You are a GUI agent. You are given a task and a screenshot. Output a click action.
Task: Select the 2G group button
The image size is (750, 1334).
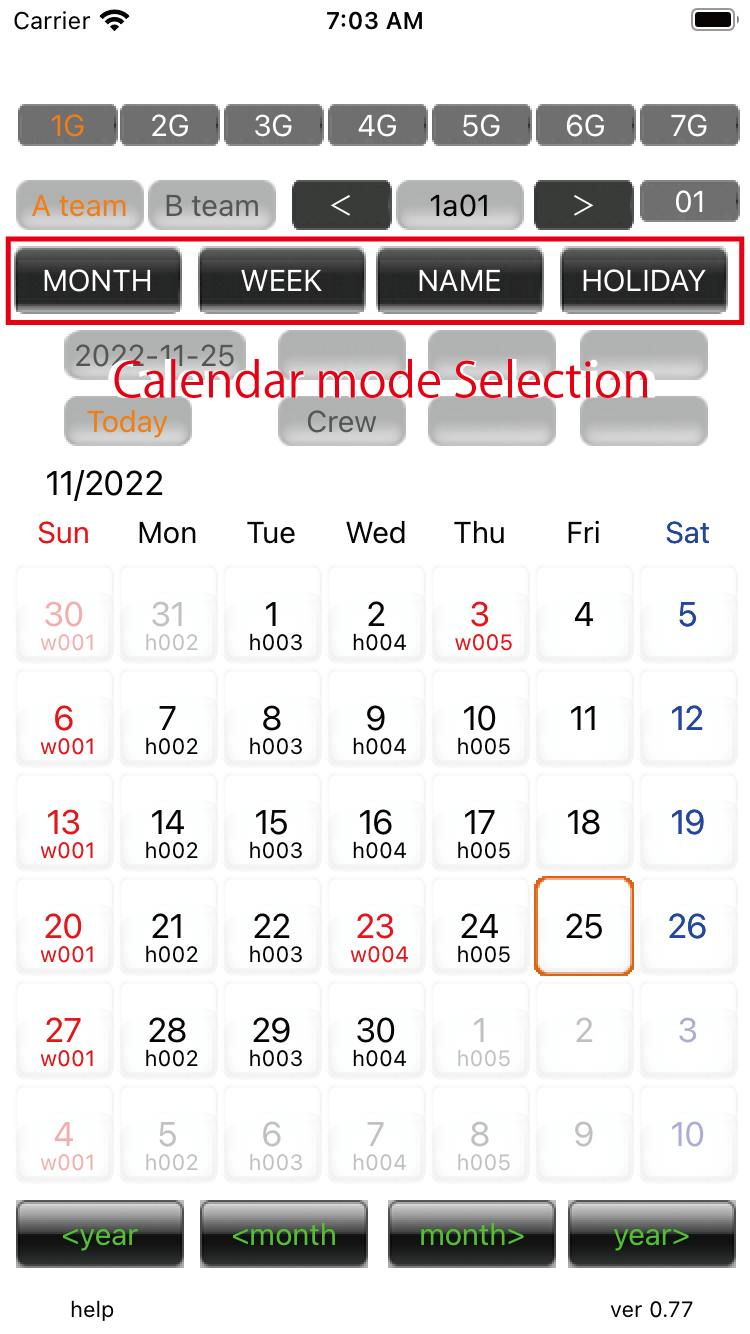click(x=170, y=126)
